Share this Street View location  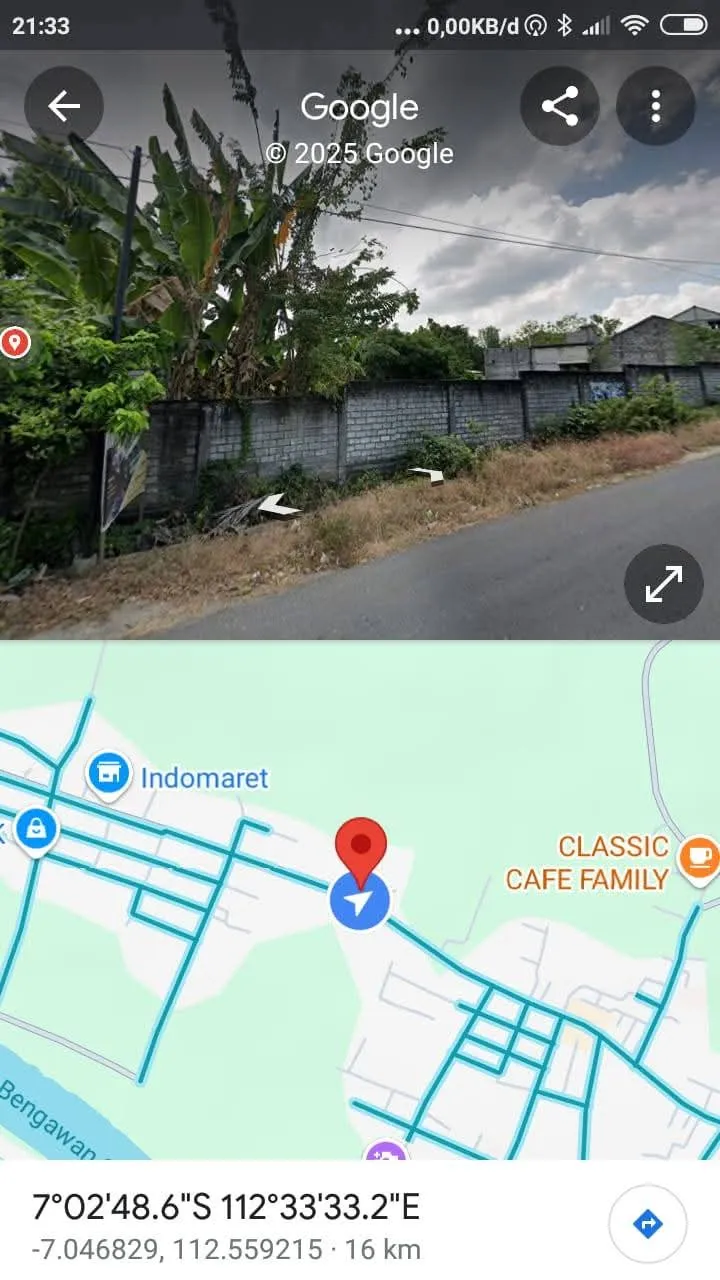click(x=560, y=105)
